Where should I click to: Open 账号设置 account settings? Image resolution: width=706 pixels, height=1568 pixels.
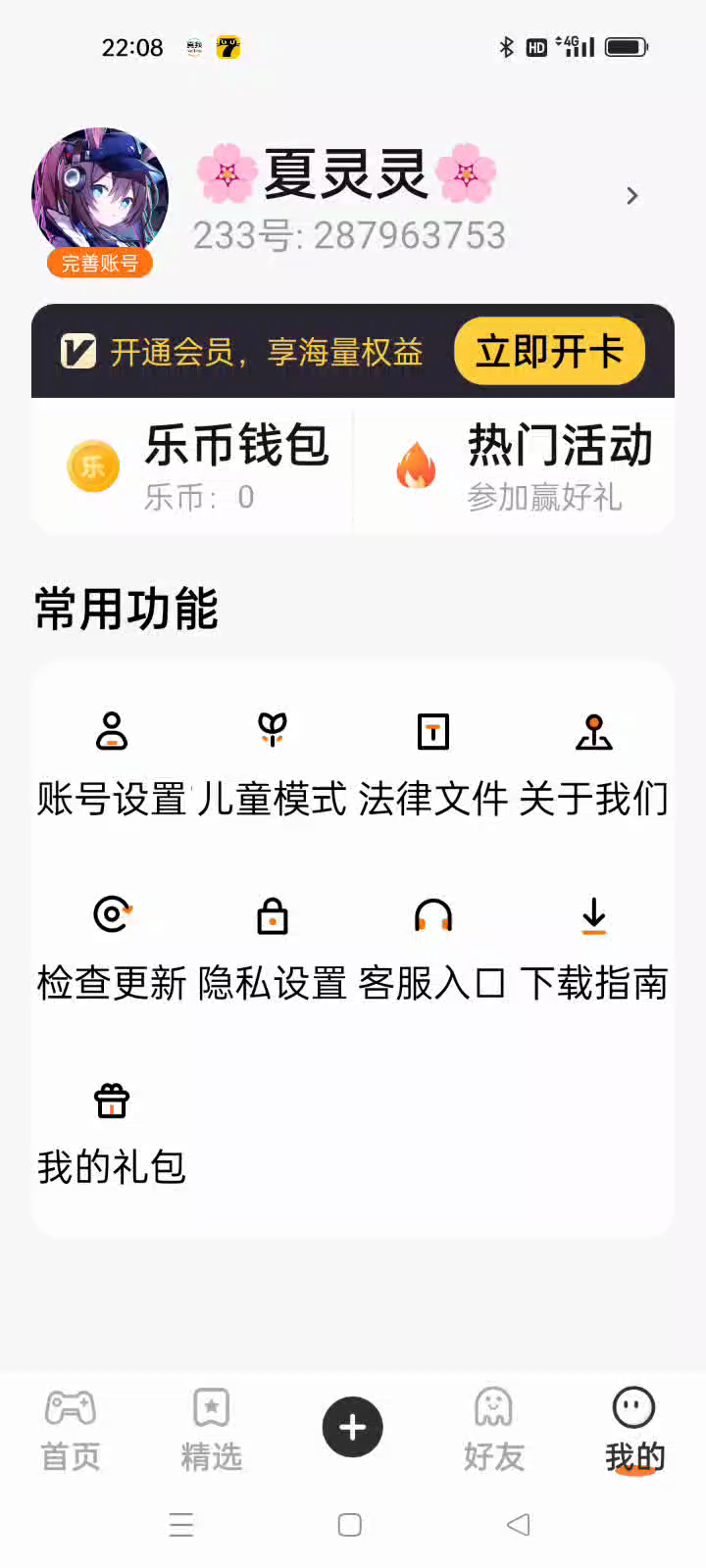(x=112, y=764)
